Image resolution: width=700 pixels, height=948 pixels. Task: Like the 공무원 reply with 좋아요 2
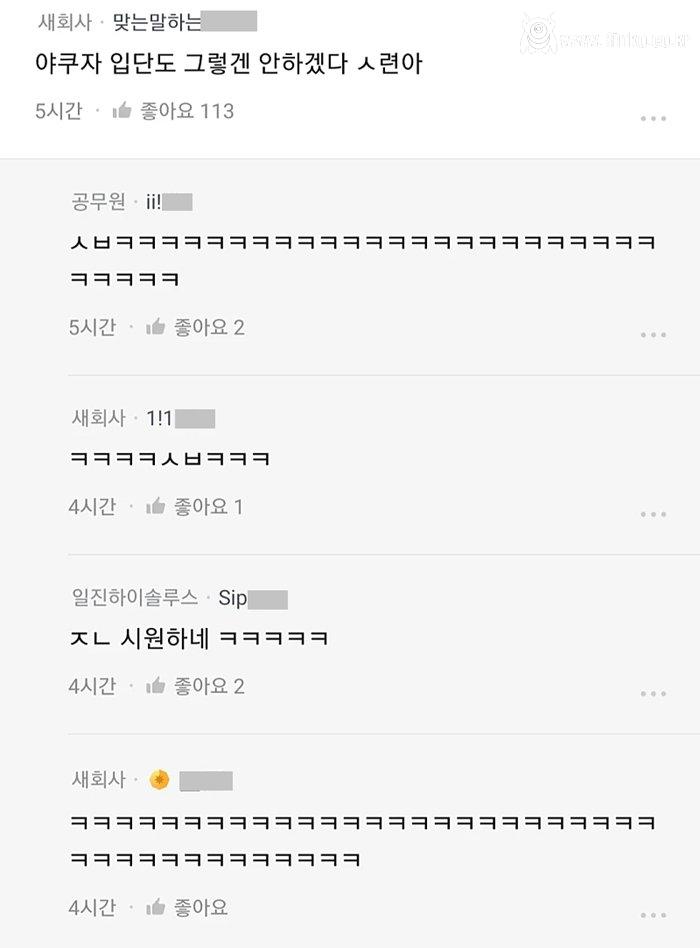156,327
